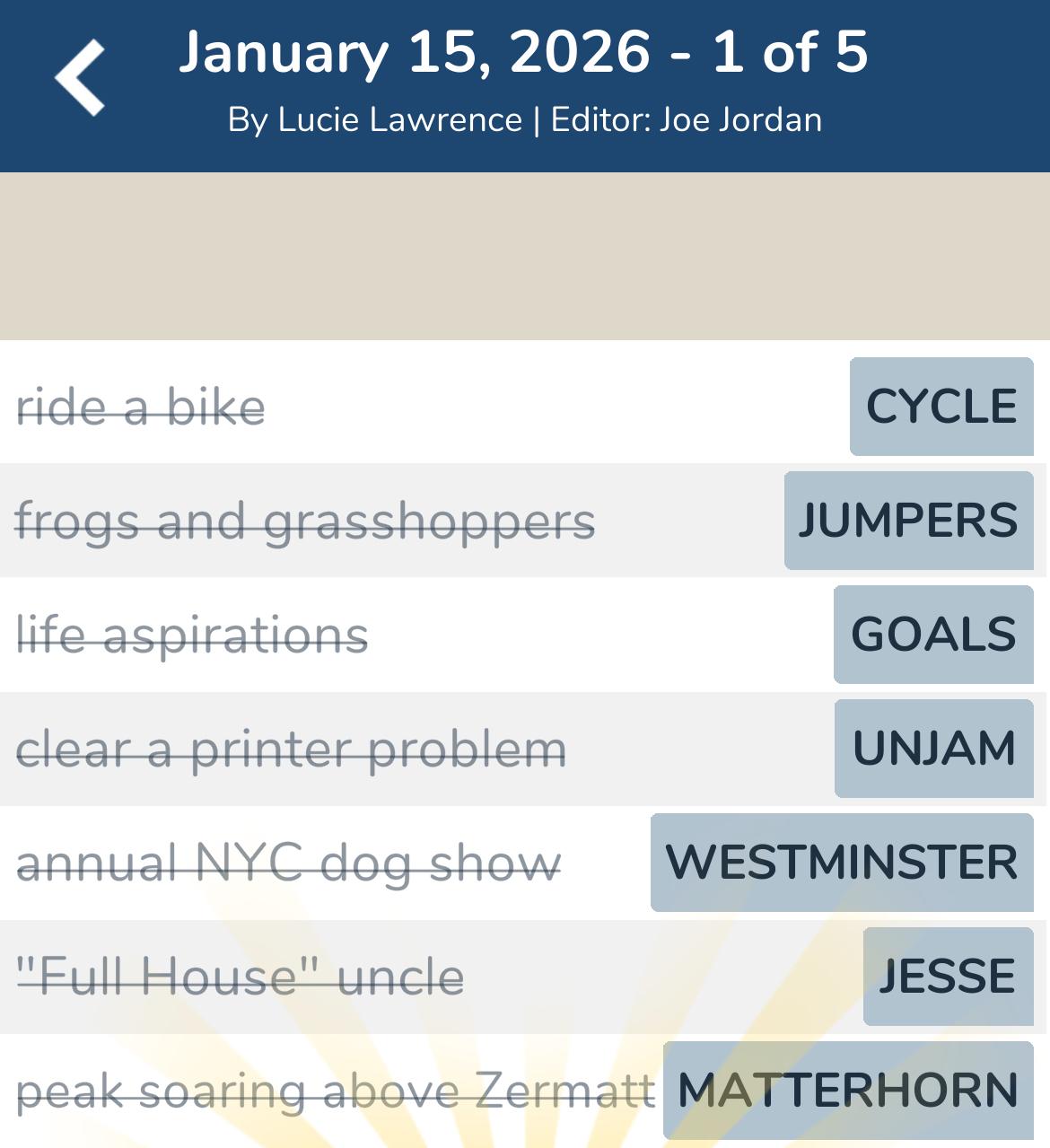Image resolution: width=1050 pixels, height=1148 pixels.
Task: Click the 'frogs and grasshoppers' clue
Action: coord(305,521)
